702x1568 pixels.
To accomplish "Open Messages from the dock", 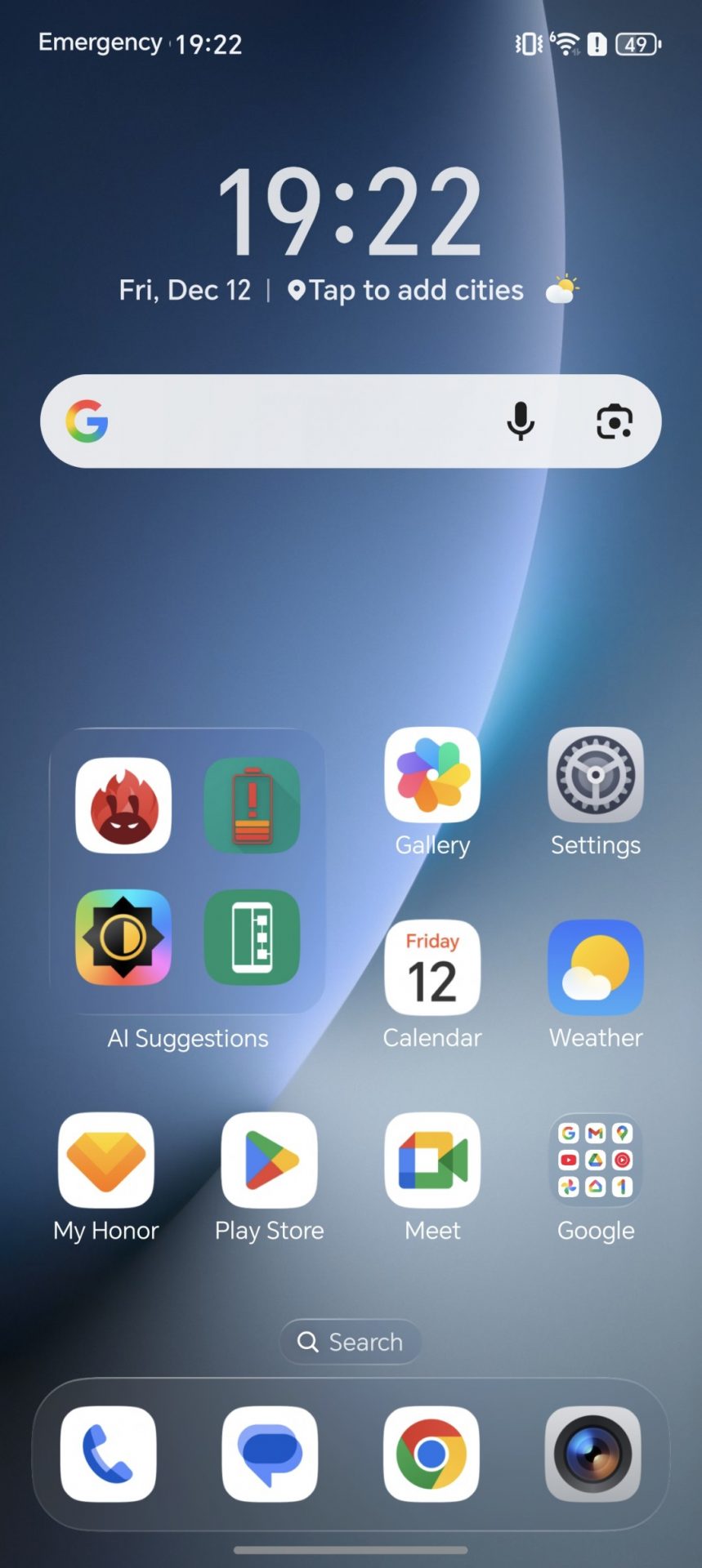I will [x=270, y=1454].
